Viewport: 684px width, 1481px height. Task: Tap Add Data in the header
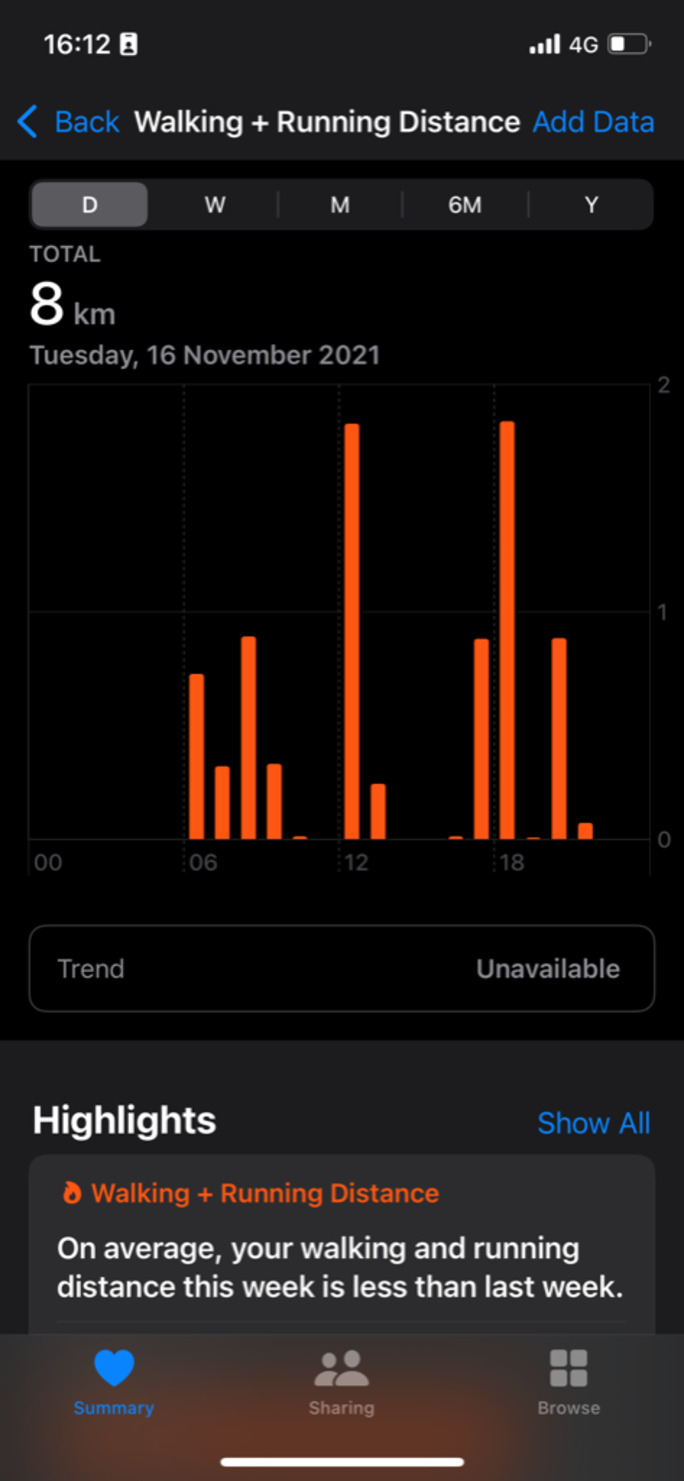(x=593, y=122)
